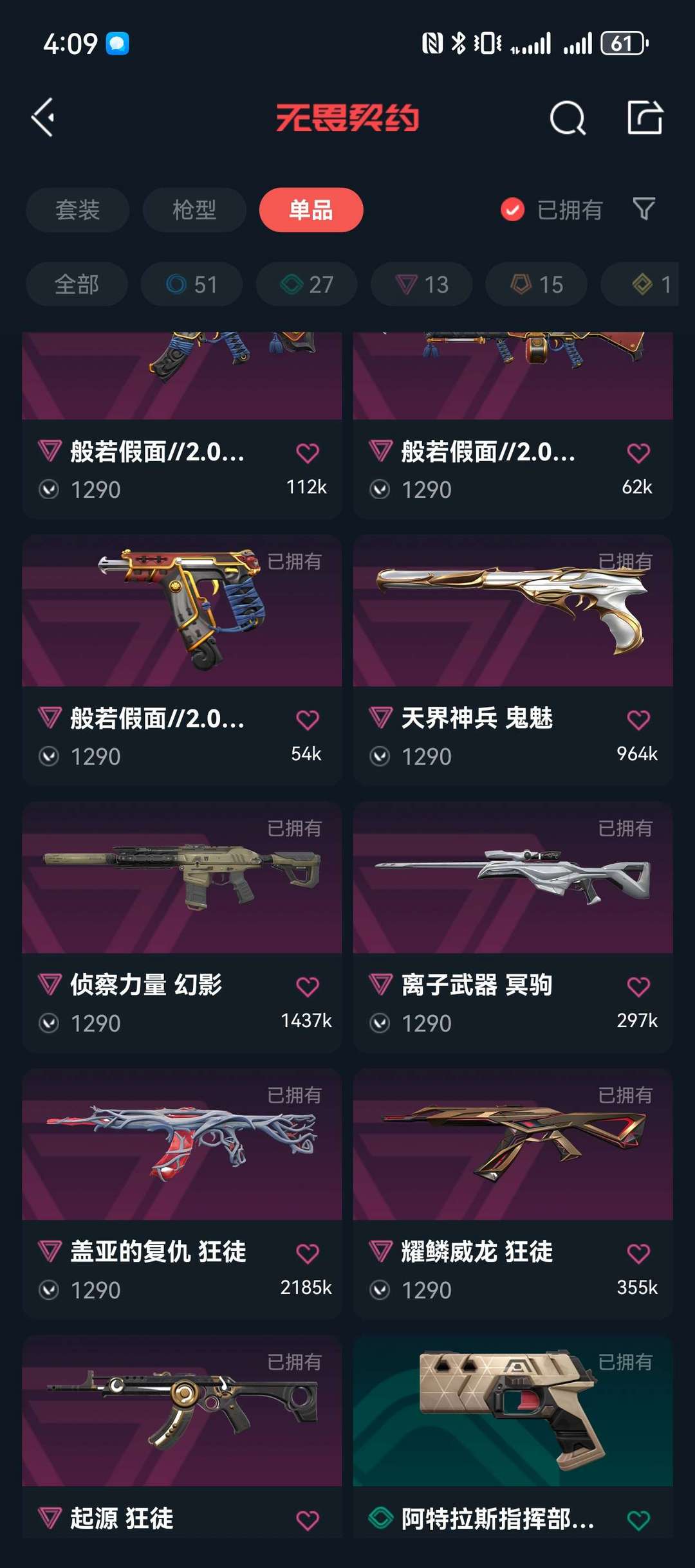The image size is (695, 1568).
Task: Select the pink rarity filter showing 13
Action: [420, 284]
